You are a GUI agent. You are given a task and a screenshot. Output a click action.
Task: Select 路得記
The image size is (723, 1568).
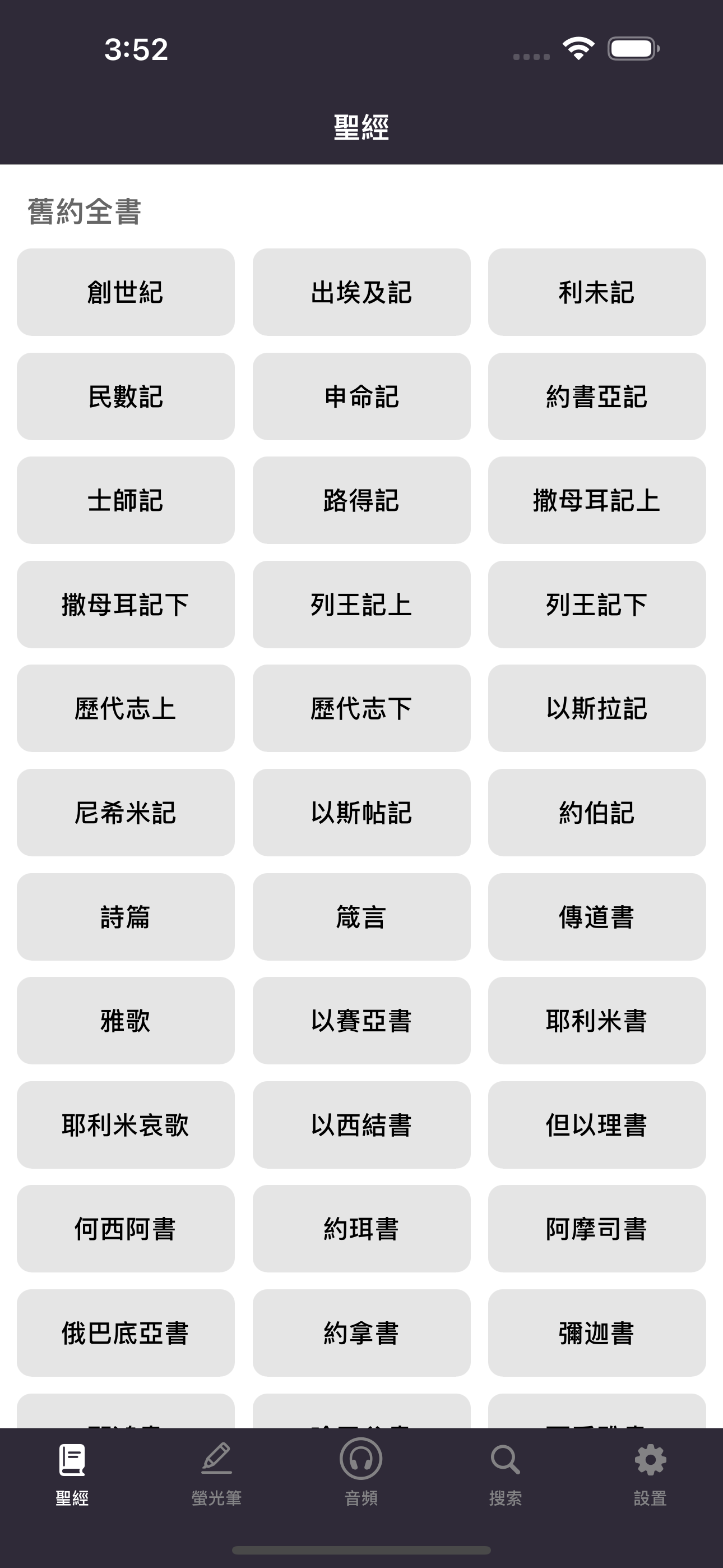[x=361, y=500]
